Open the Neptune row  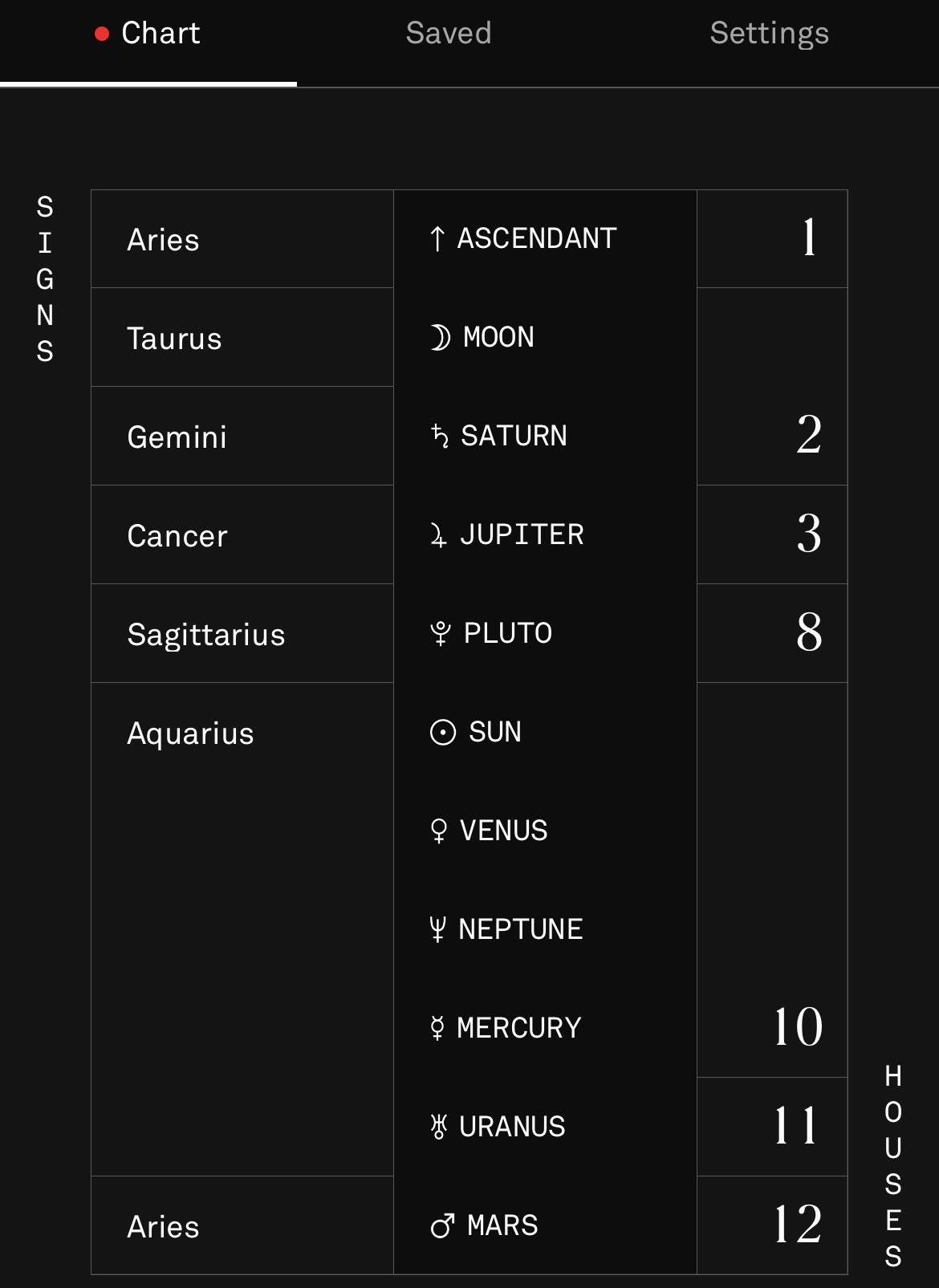(x=545, y=929)
